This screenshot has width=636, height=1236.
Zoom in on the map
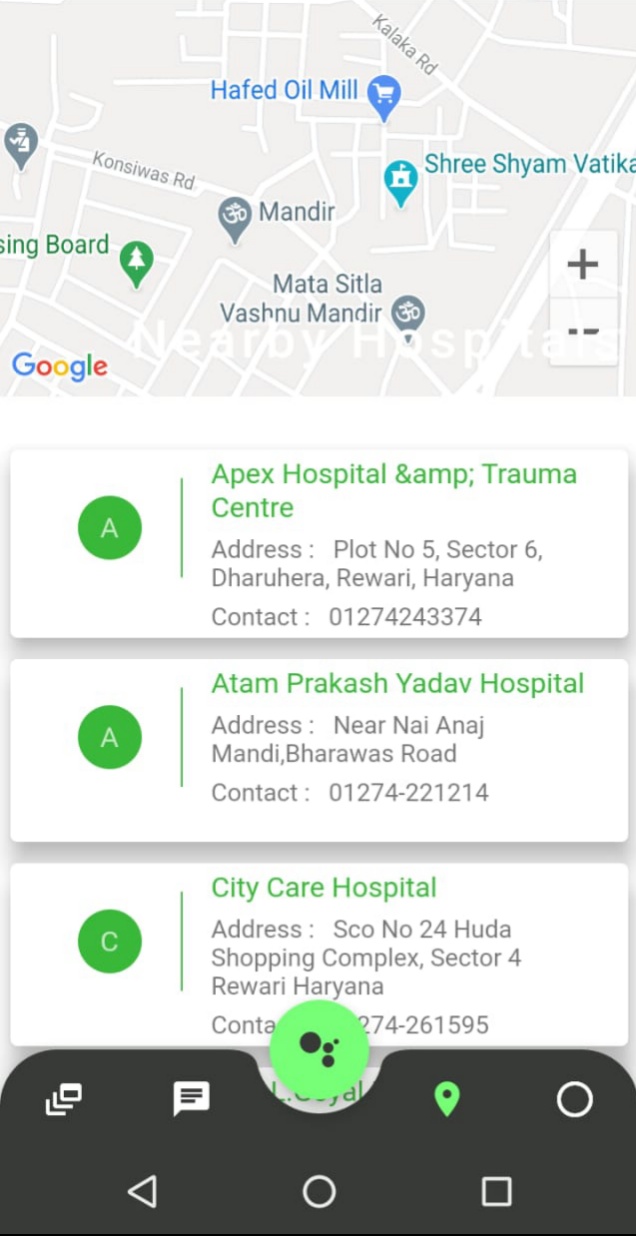click(583, 264)
